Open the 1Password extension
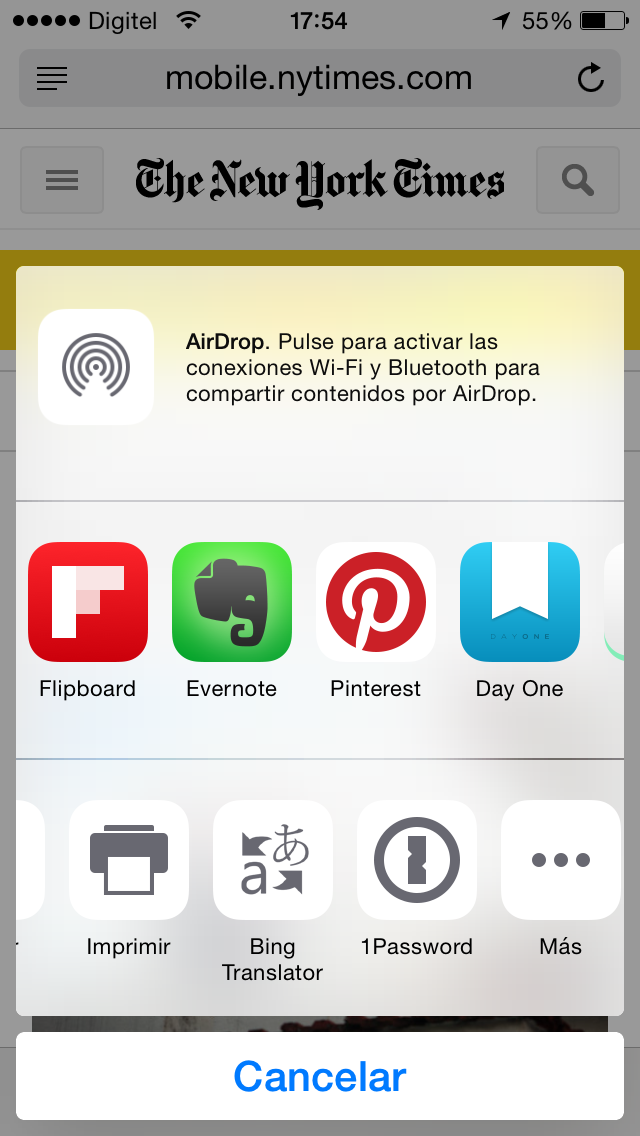The width and height of the screenshot is (640, 1136). coord(417,860)
